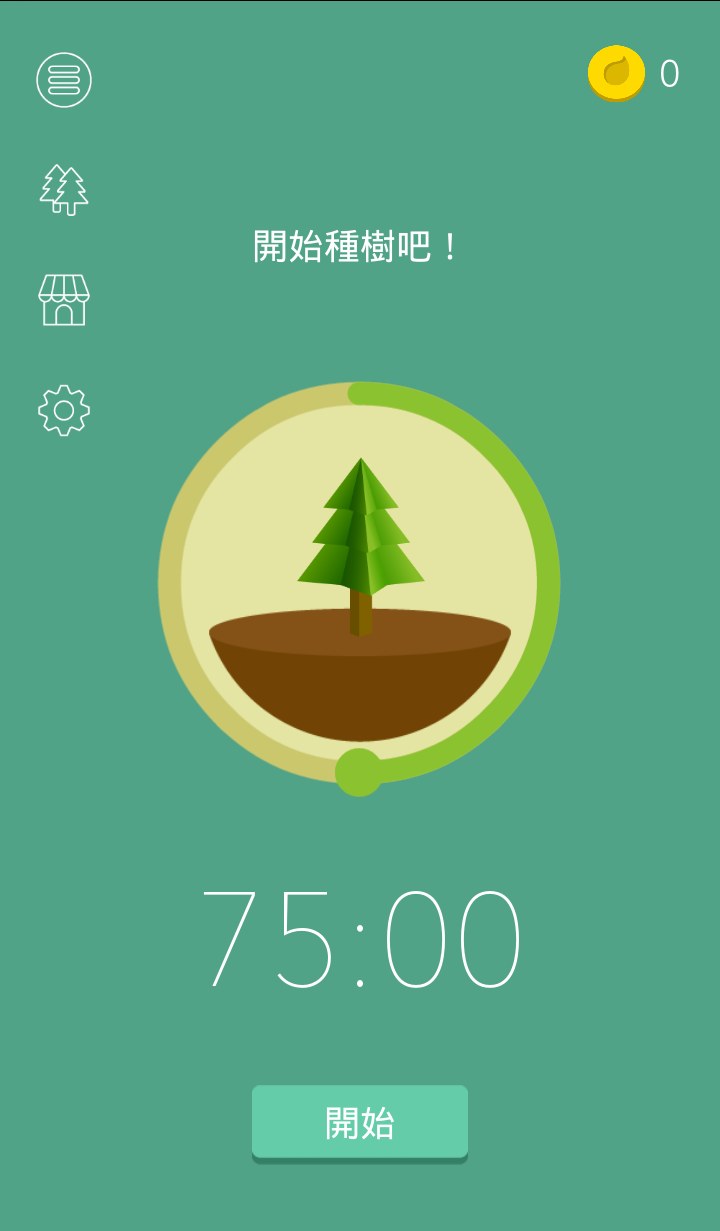Open the store icon
The image size is (720, 1231).
pyautogui.click(x=64, y=300)
